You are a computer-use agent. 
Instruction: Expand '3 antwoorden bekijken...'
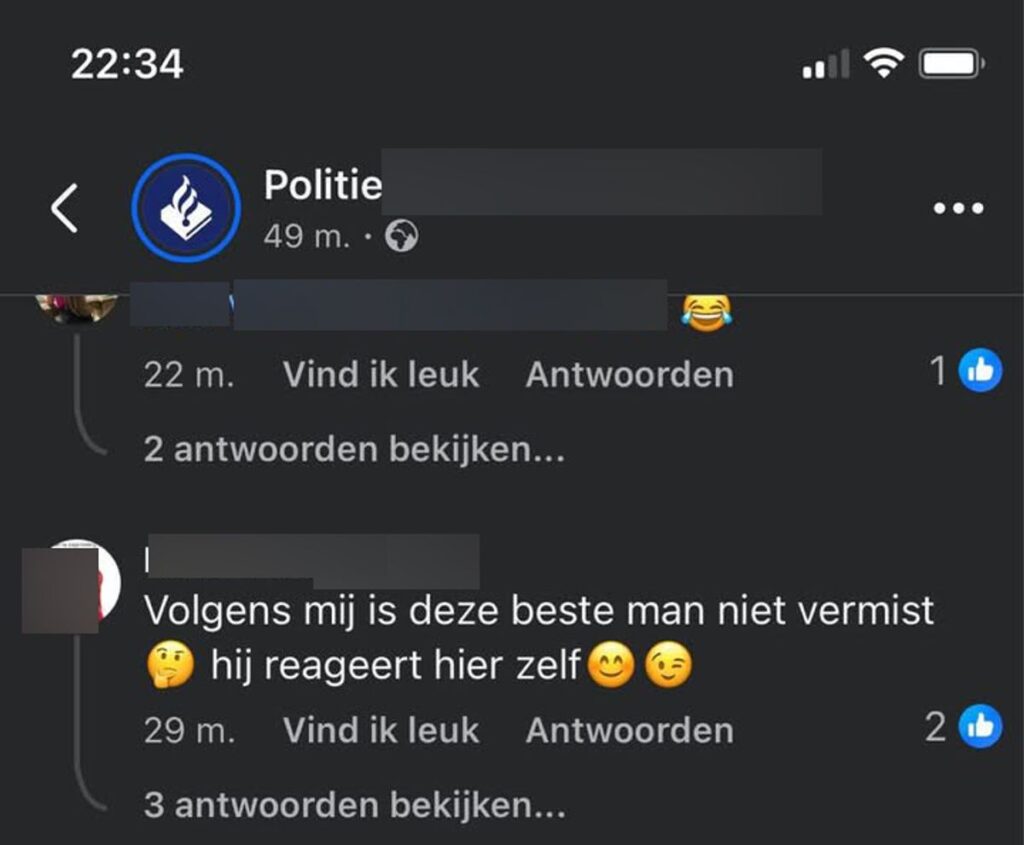(x=354, y=804)
